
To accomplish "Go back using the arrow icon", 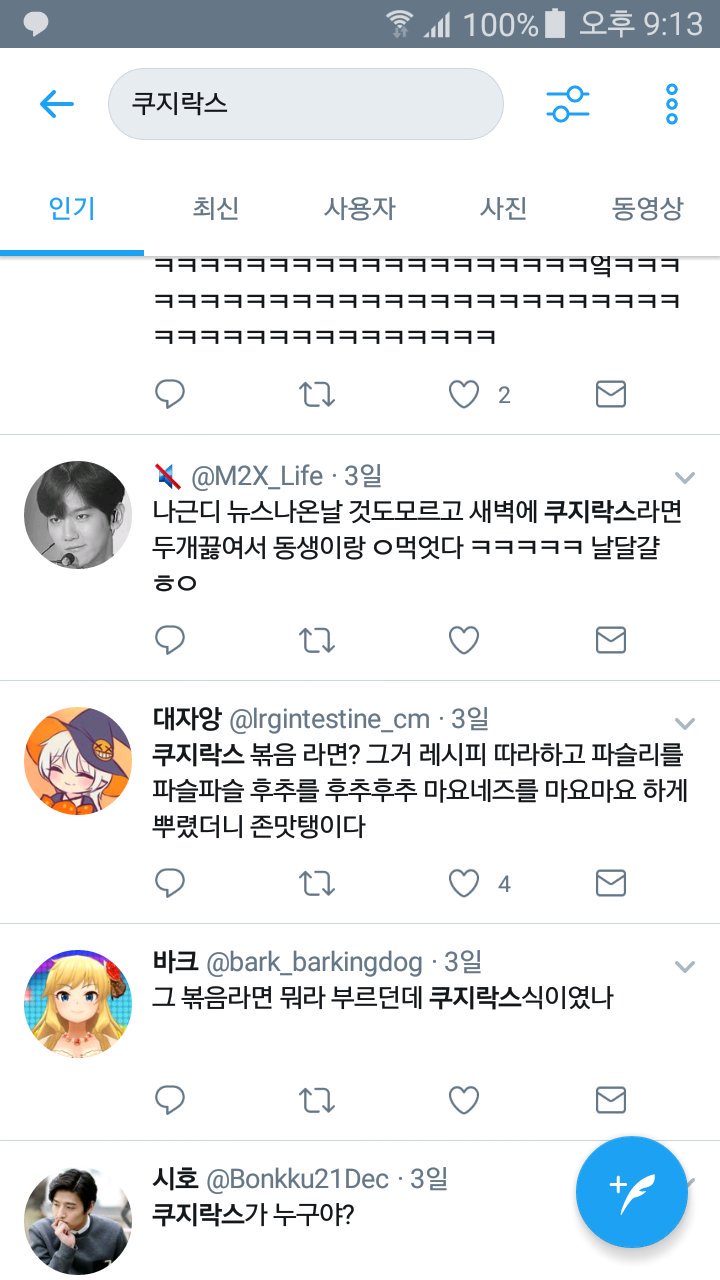I will [x=57, y=104].
